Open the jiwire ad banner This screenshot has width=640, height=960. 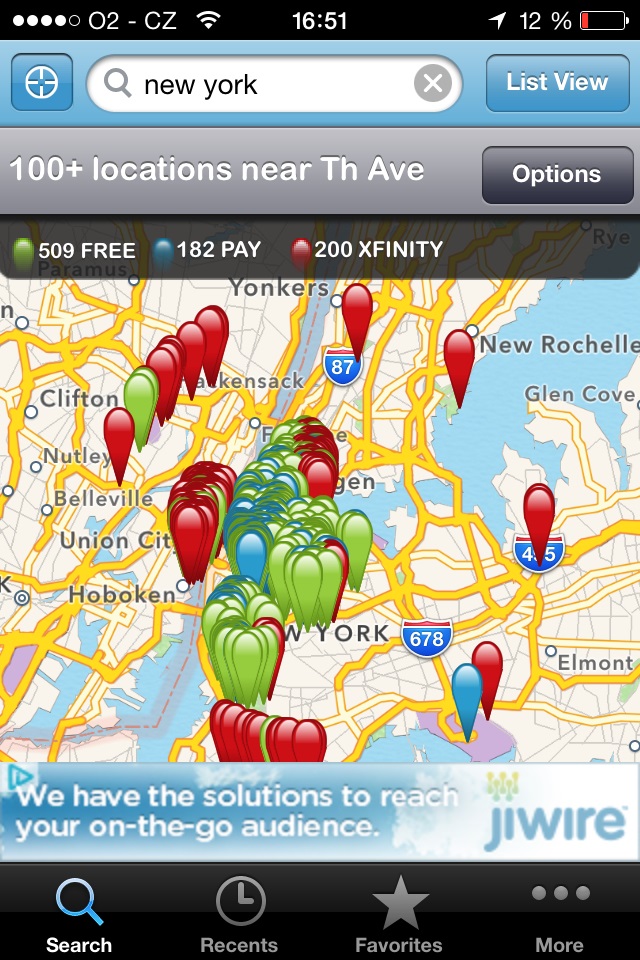pos(320,812)
